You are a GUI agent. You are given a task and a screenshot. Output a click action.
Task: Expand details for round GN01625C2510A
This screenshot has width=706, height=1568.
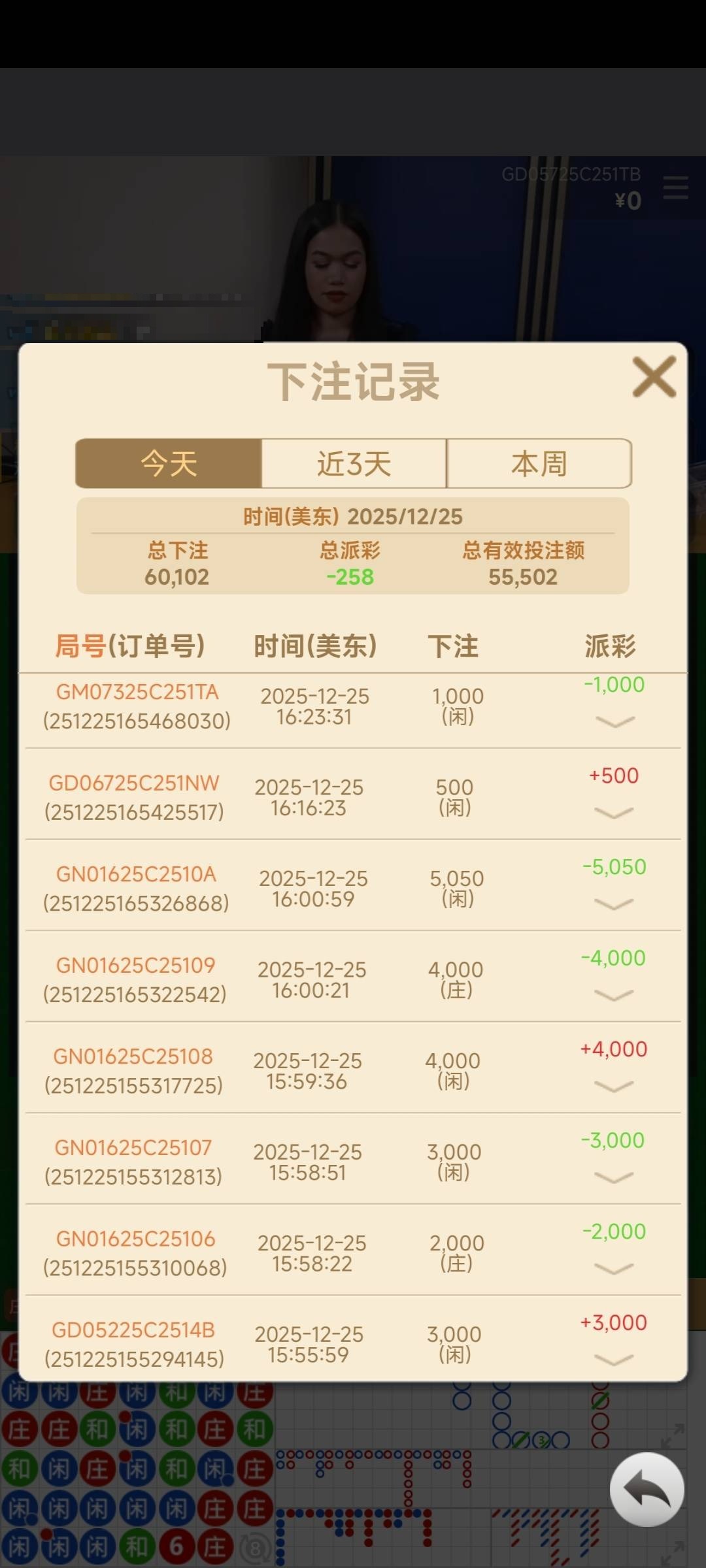click(614, 904)
